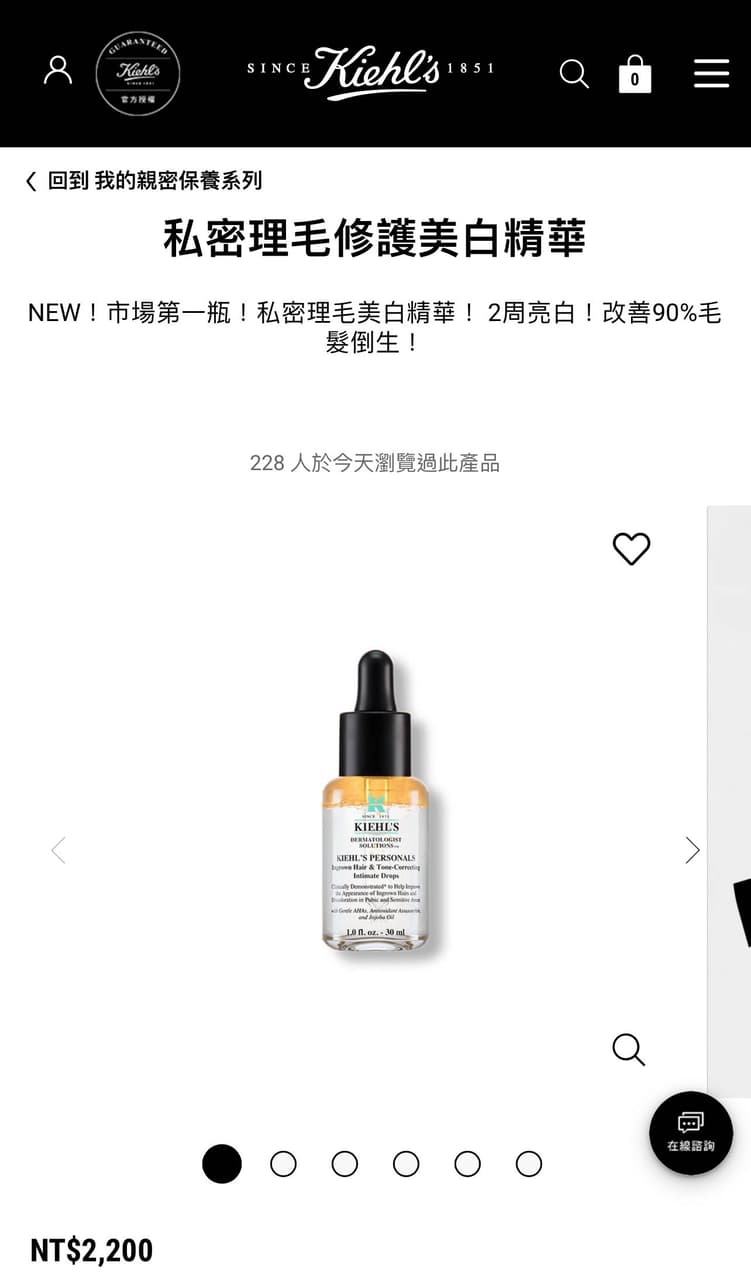Show previous product image with left arrow

pos(58,850)
